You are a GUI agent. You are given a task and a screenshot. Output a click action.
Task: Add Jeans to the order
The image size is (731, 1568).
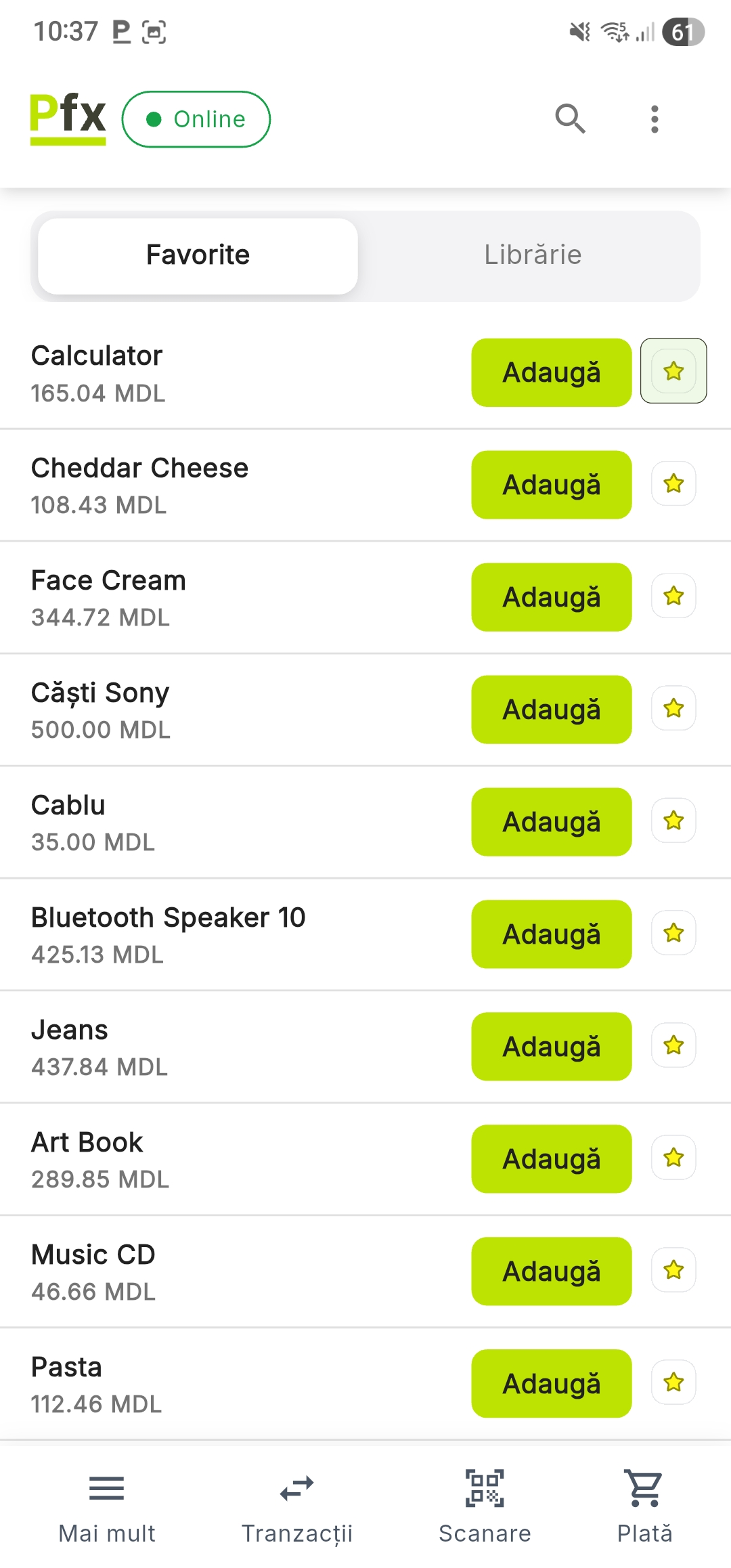(551, 1047)
